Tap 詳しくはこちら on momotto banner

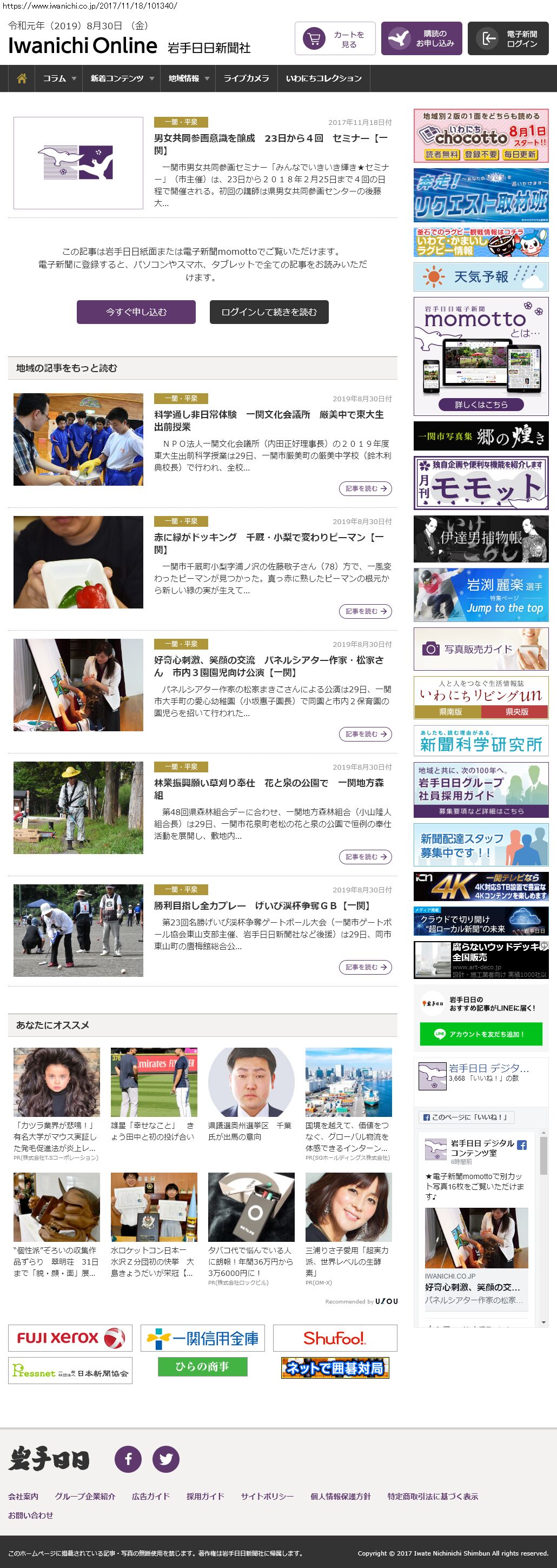tap(481, 405)
